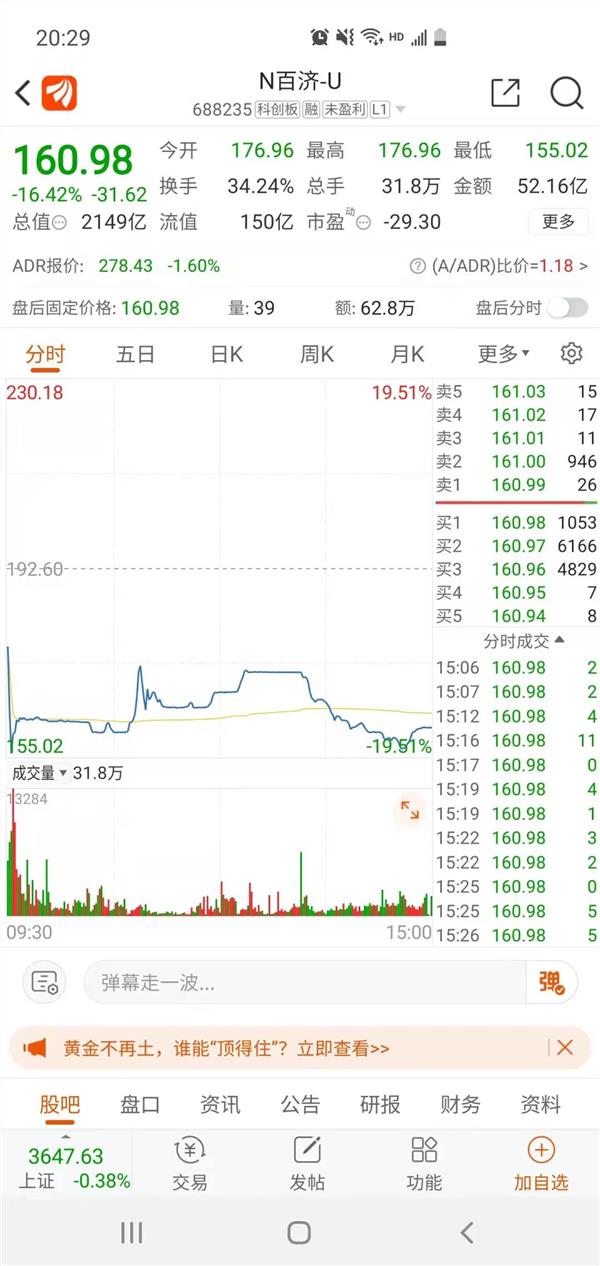Share this stock page
The image size is (600, 1266).
click(506, 93)
